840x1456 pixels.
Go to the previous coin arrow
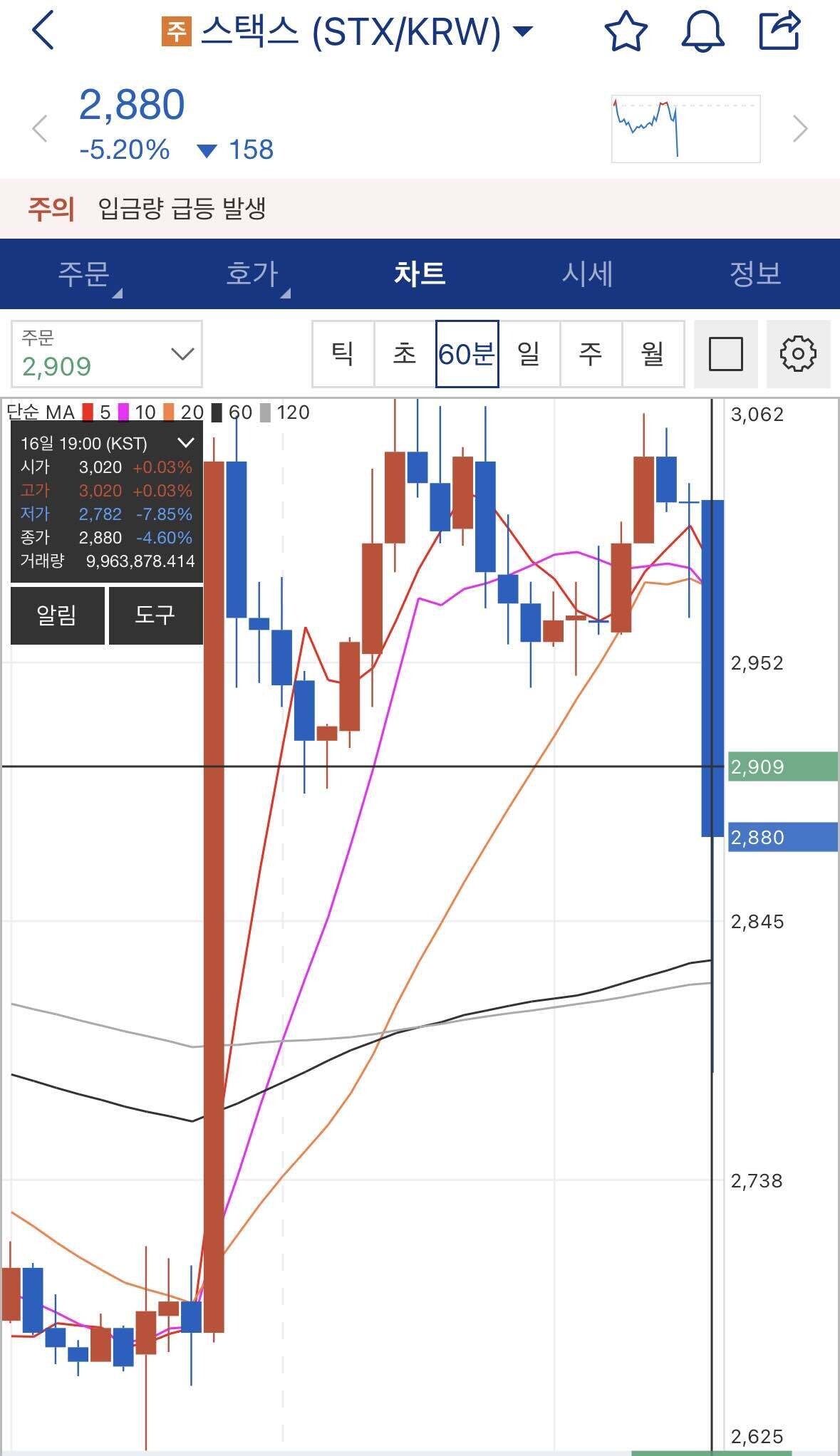click(x=40, y=129)
